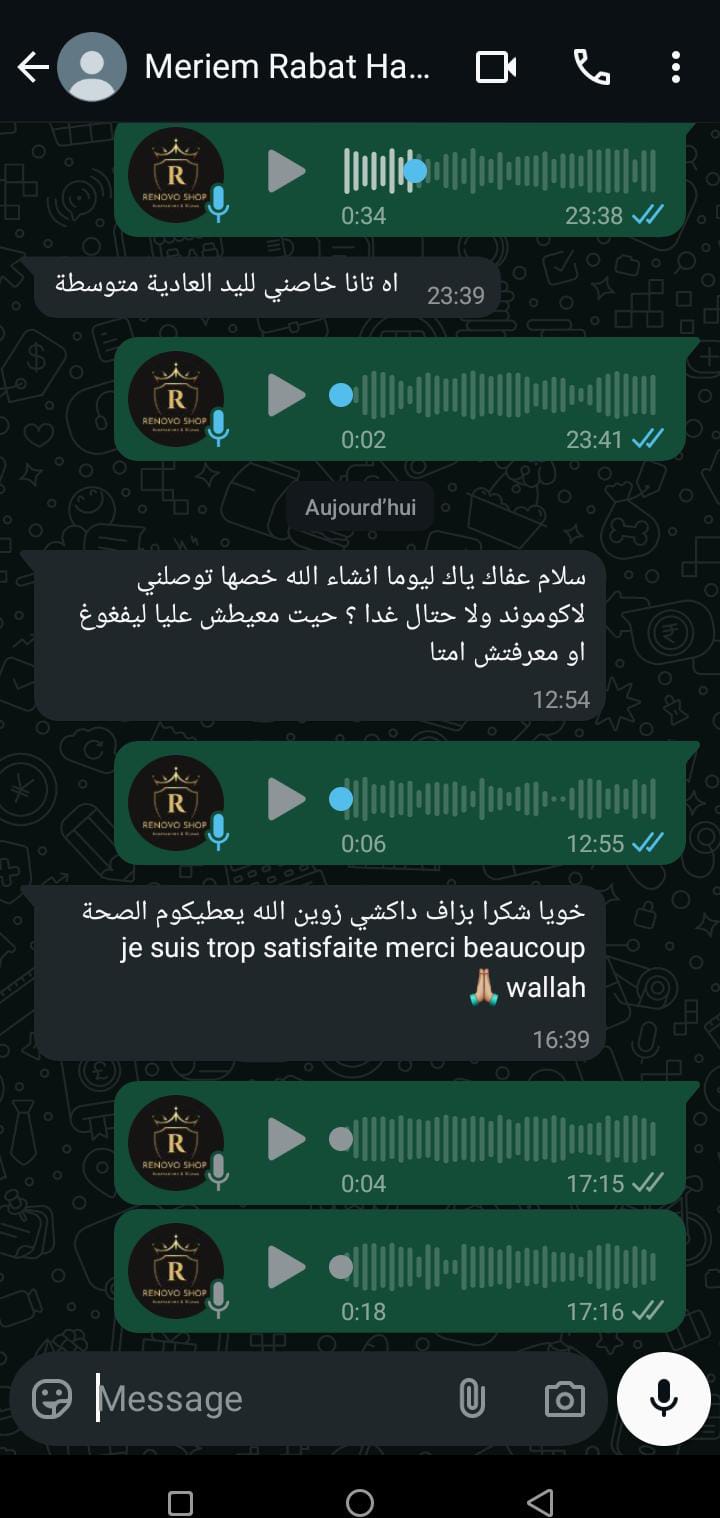720x1518 pixels.
Task: Open the overflow menu
Action: point(676,68)
